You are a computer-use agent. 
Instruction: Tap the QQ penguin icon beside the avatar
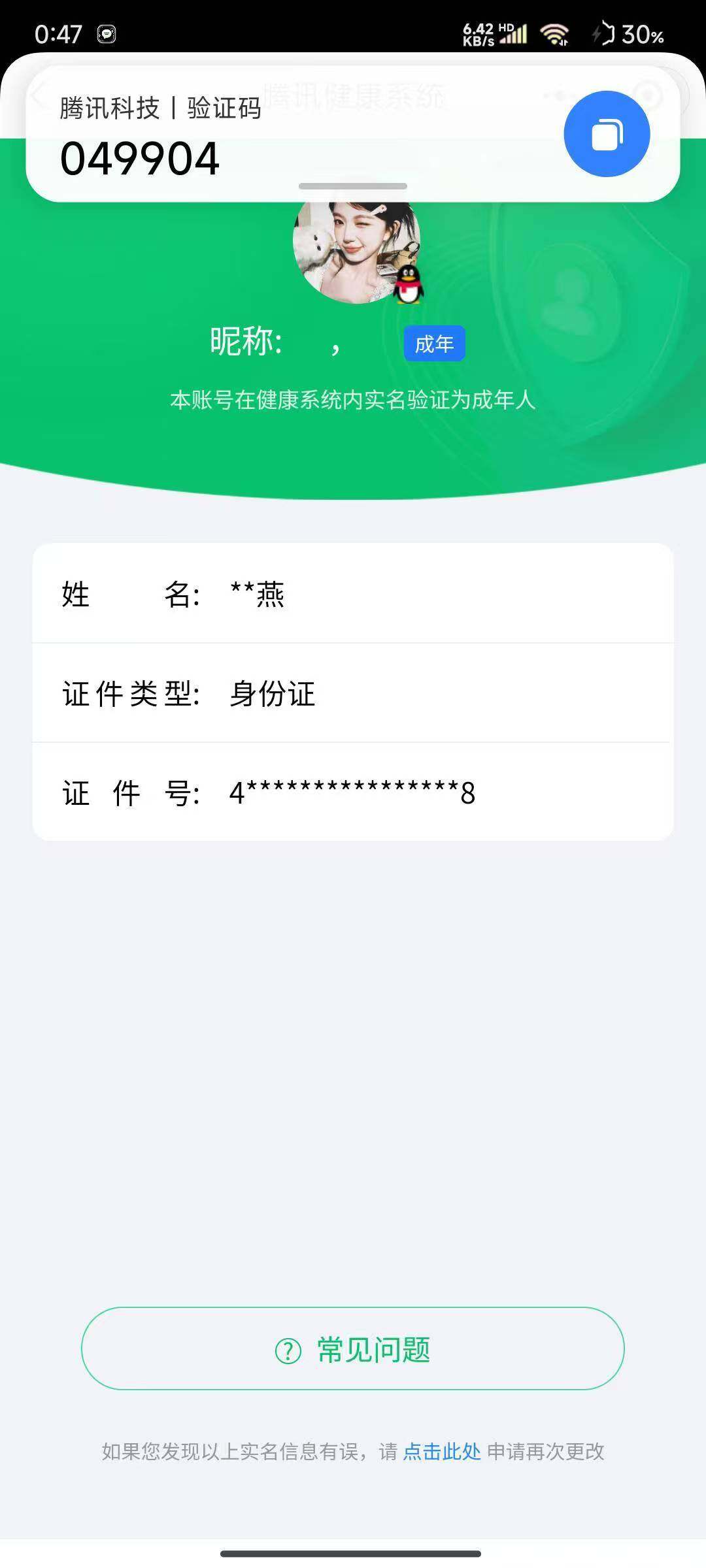point(407,285)
